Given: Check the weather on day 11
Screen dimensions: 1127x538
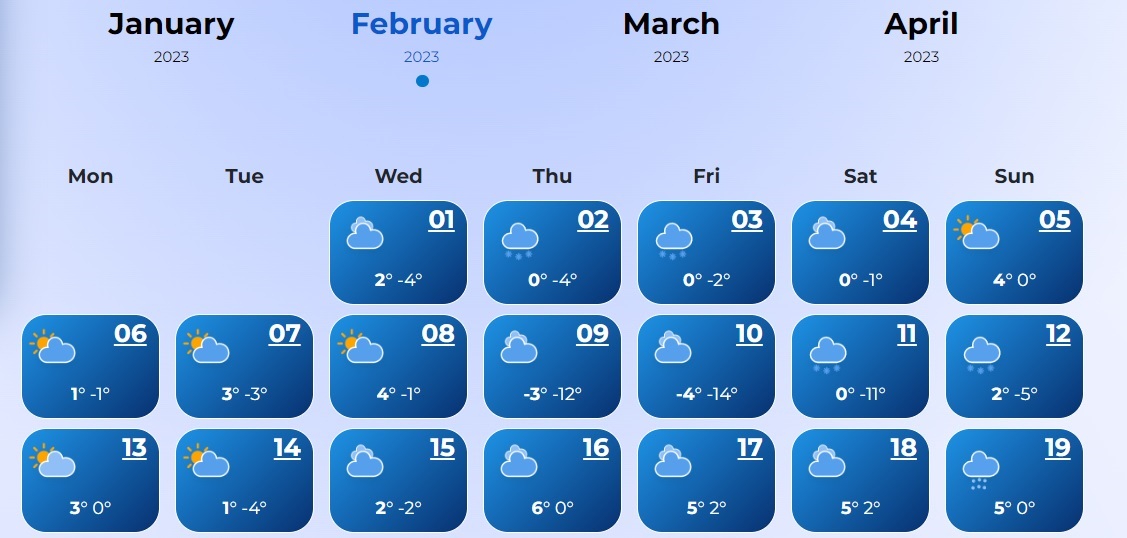Looking at the screenshot, I should 860,366.
